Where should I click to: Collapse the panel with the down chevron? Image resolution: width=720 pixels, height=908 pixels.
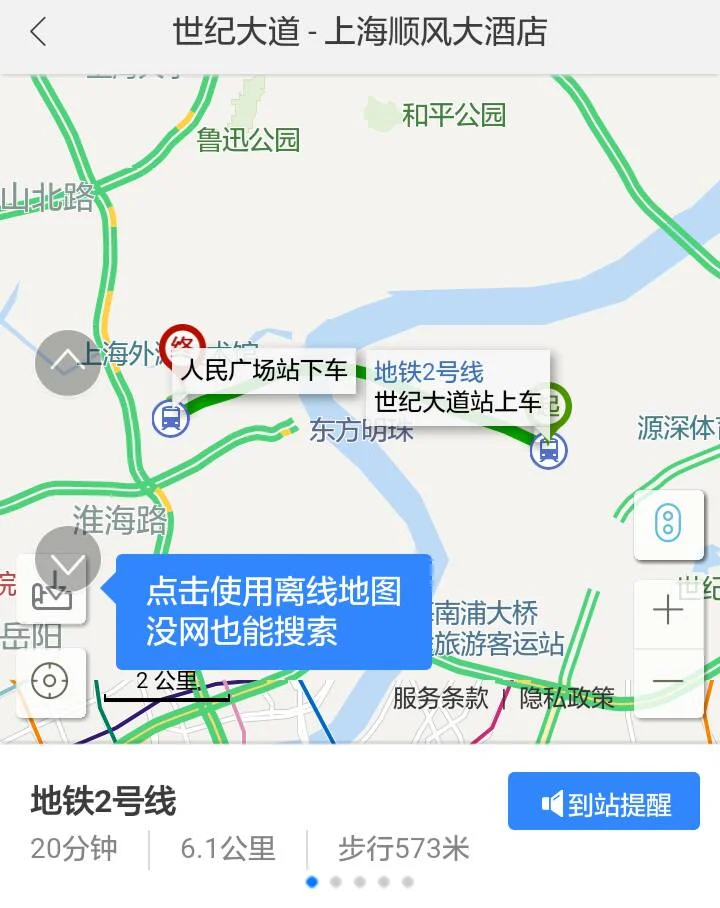click(67, 559)
